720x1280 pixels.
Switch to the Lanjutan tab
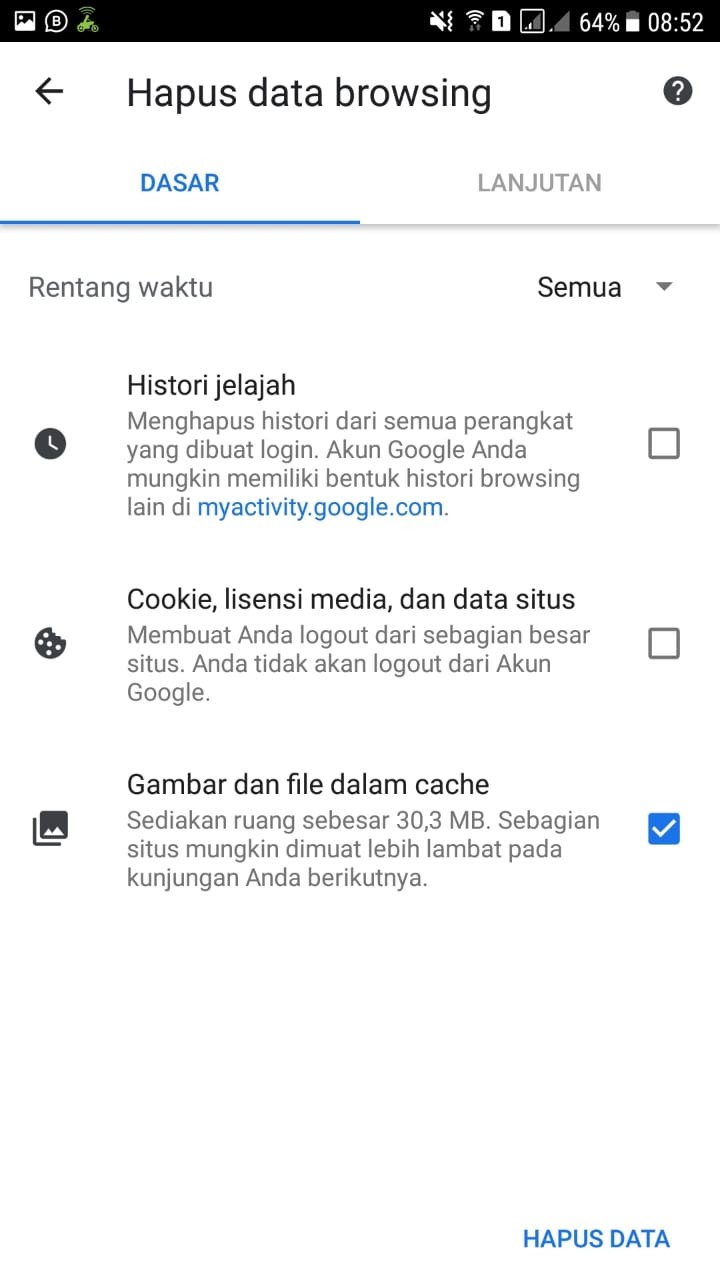[539, 183]
